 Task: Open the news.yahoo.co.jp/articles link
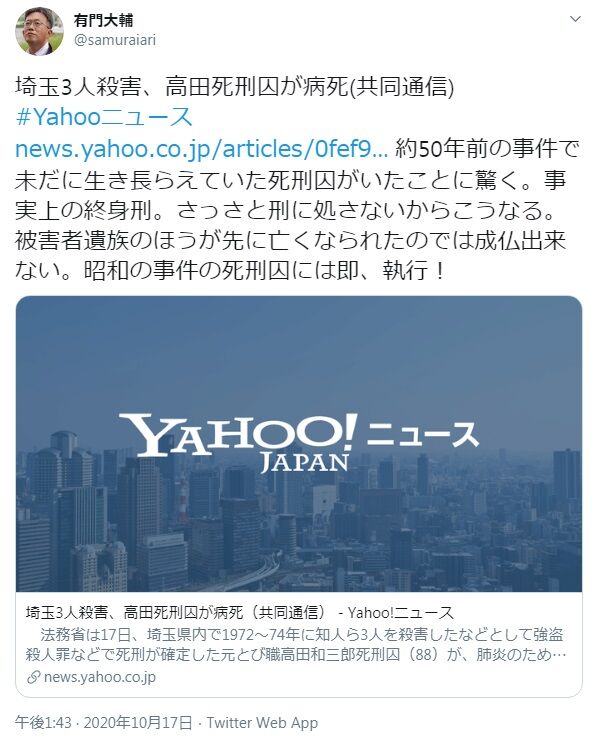[x=202, y=149]
